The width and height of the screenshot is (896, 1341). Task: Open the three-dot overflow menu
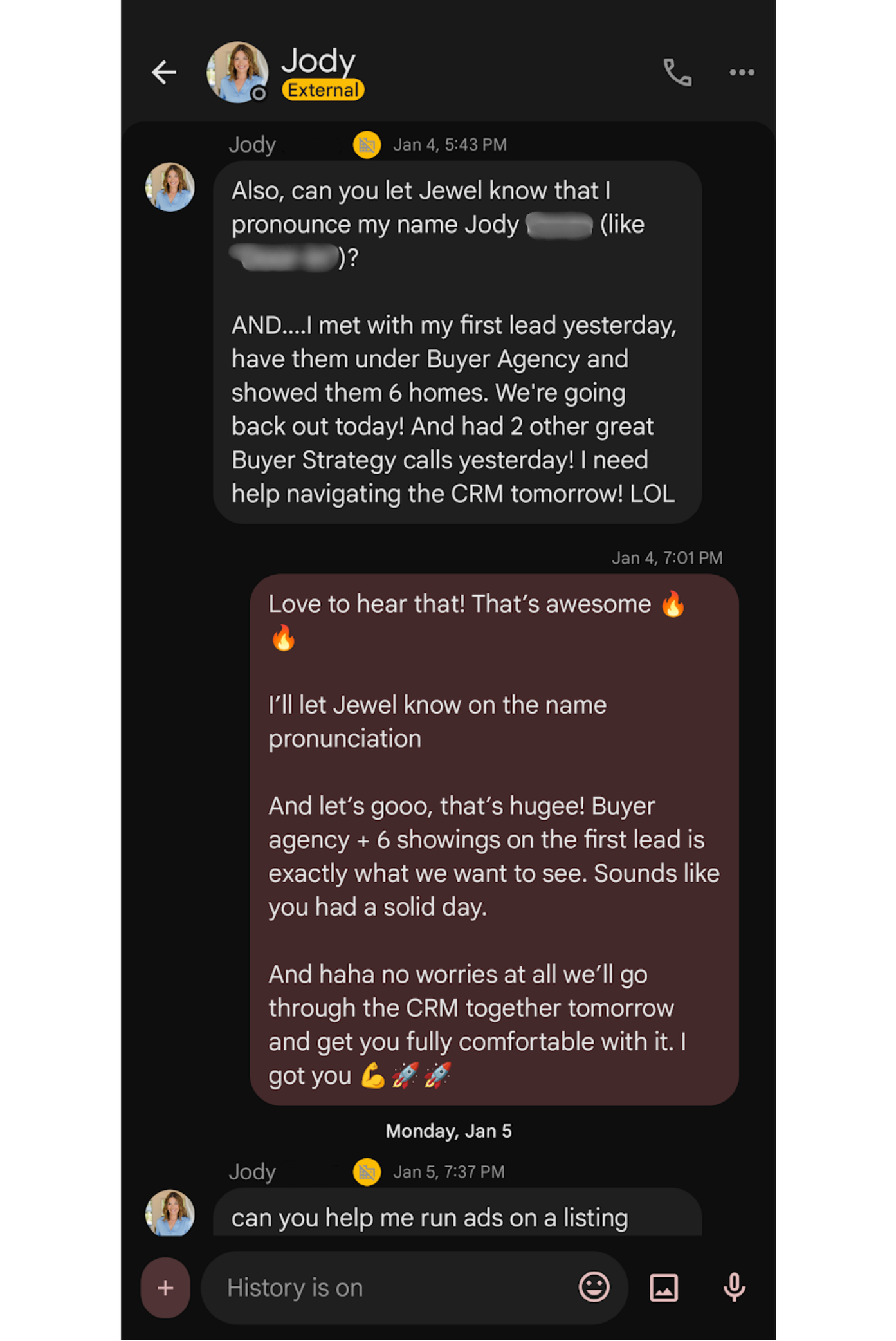[x=742, y=72]
